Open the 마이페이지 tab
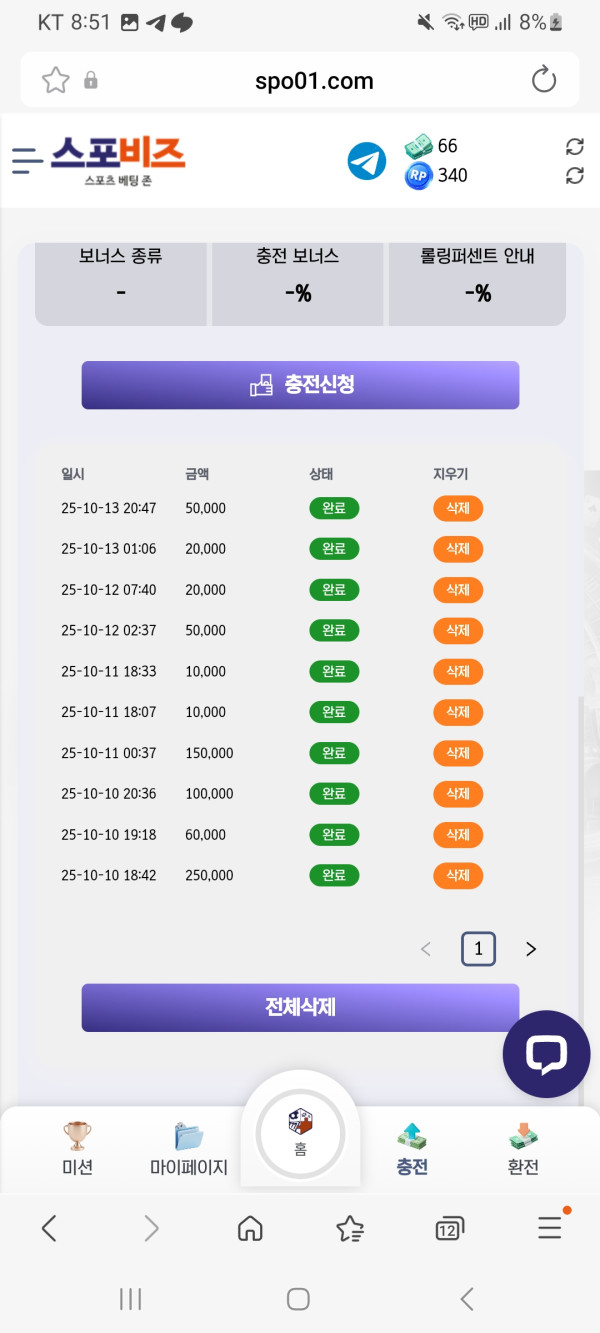This screenshot has width=600, height=1333. [189, 1148]
